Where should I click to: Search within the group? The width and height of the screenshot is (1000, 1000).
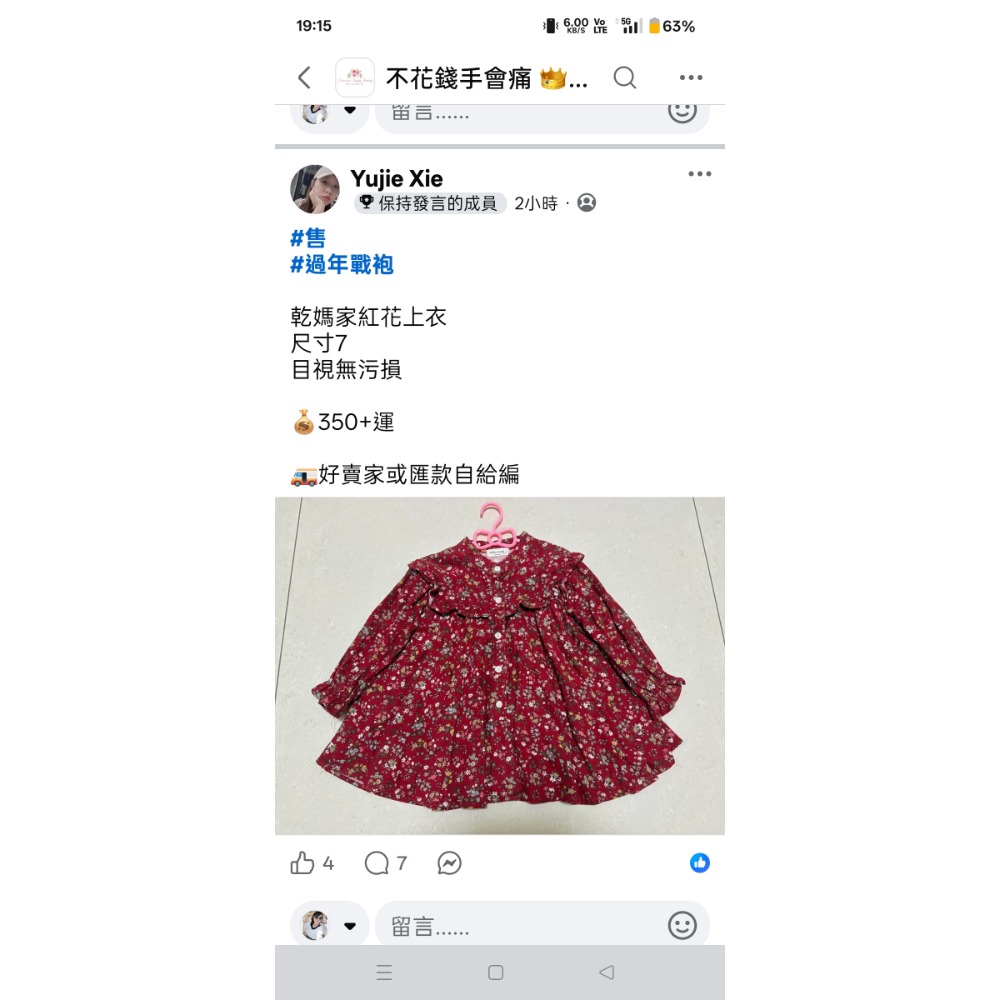click(x=625, y=78)
